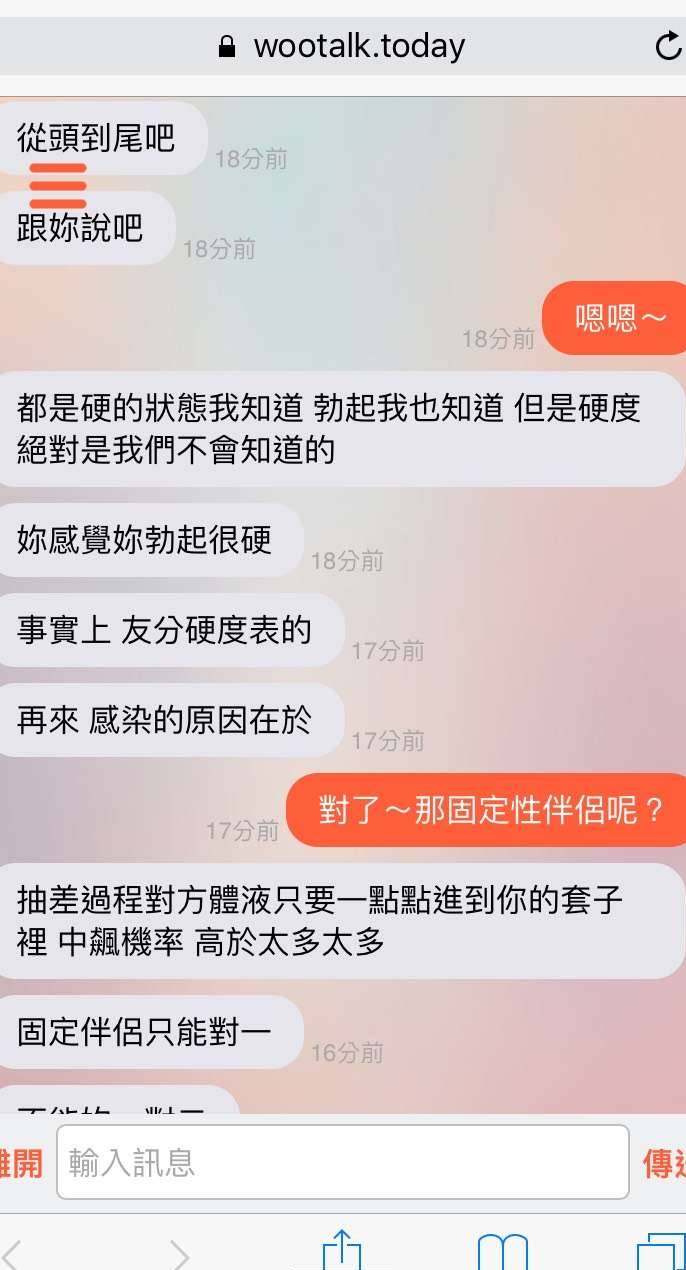Go back to the previous page
This screenshot has width=686, height=1270.
14,1253
